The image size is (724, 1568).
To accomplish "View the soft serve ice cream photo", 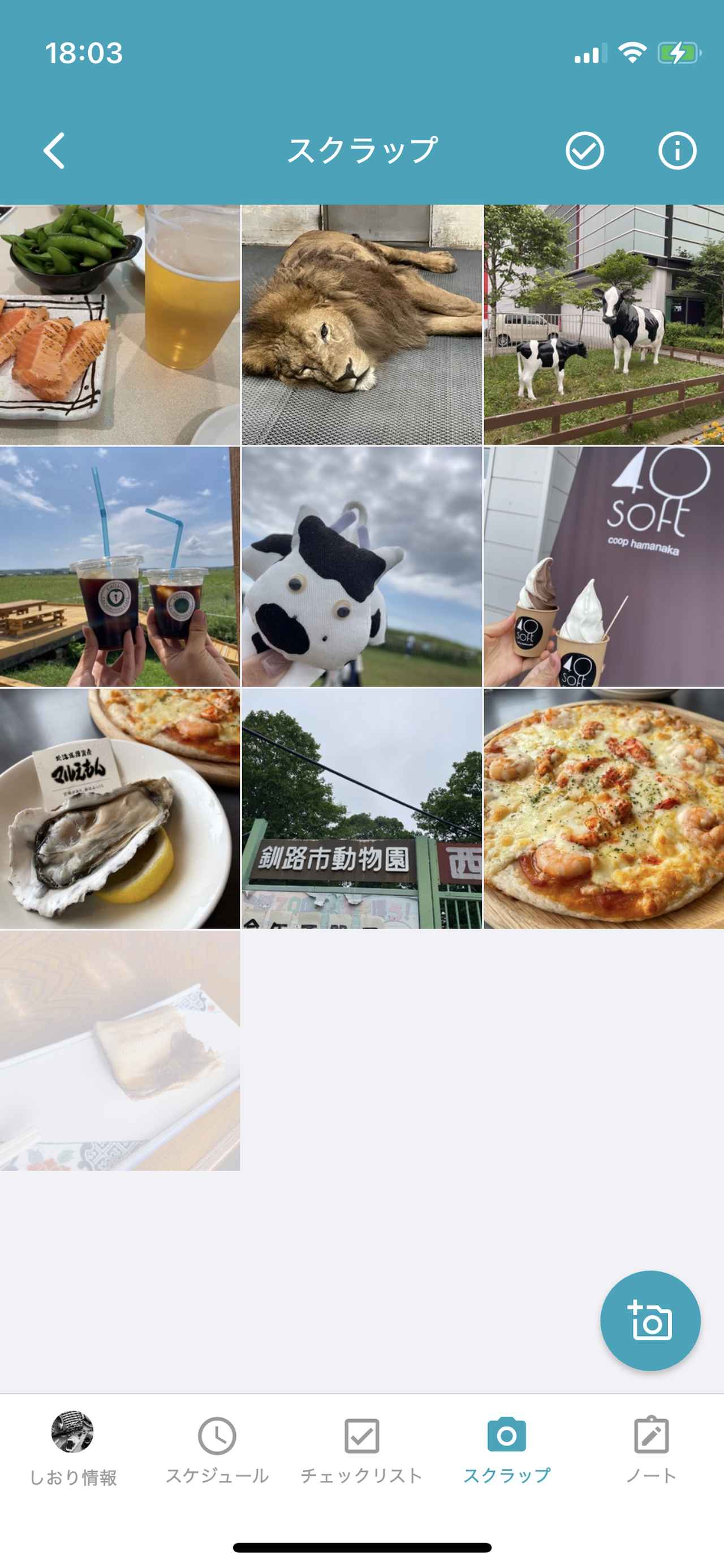I will 604,566.
